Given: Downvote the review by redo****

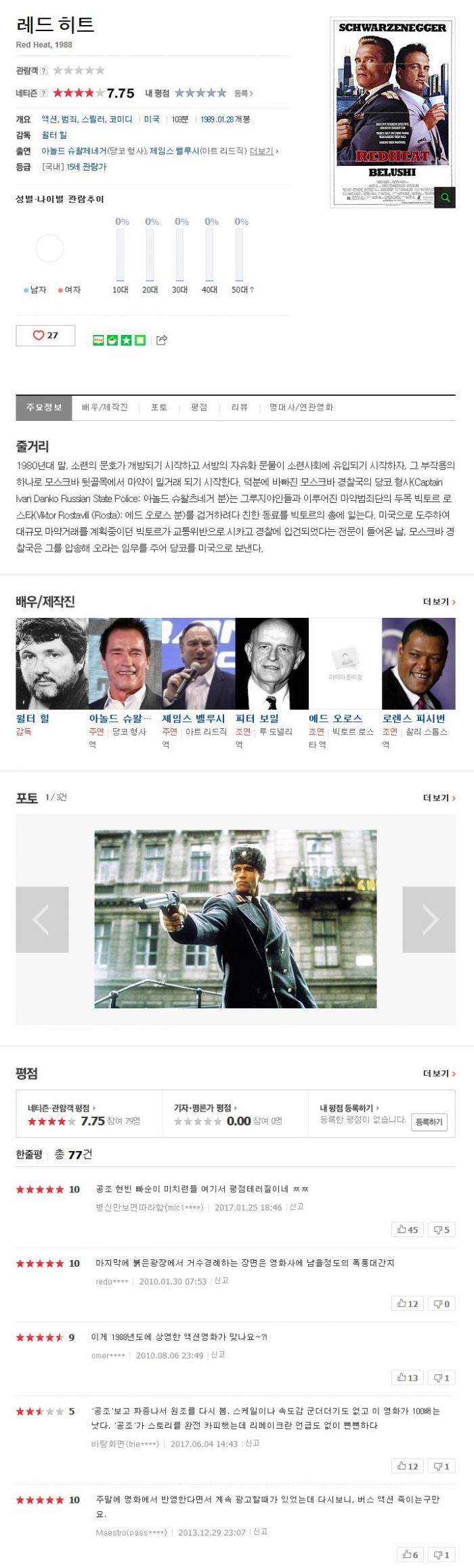Looking at the screenshot, I should [441, 1303].
